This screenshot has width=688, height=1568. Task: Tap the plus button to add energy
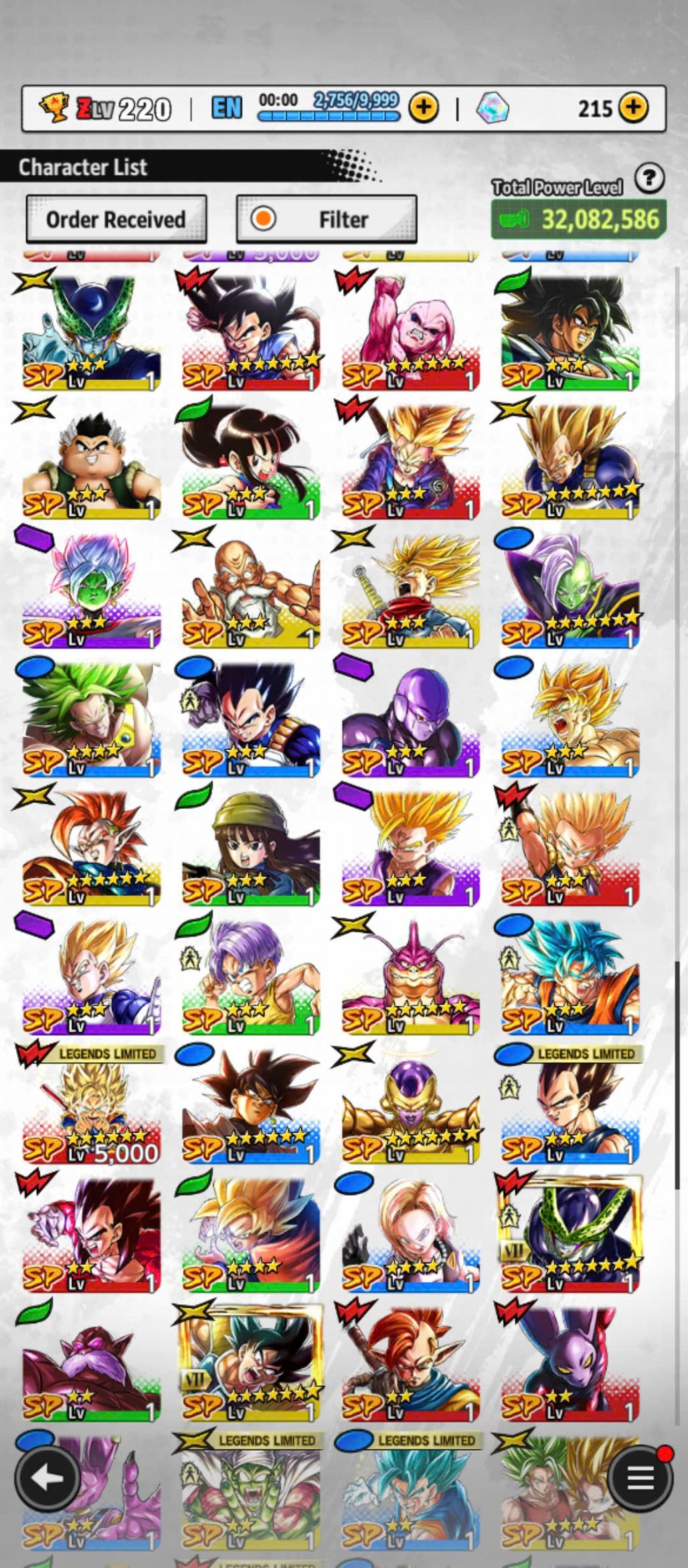424,107
